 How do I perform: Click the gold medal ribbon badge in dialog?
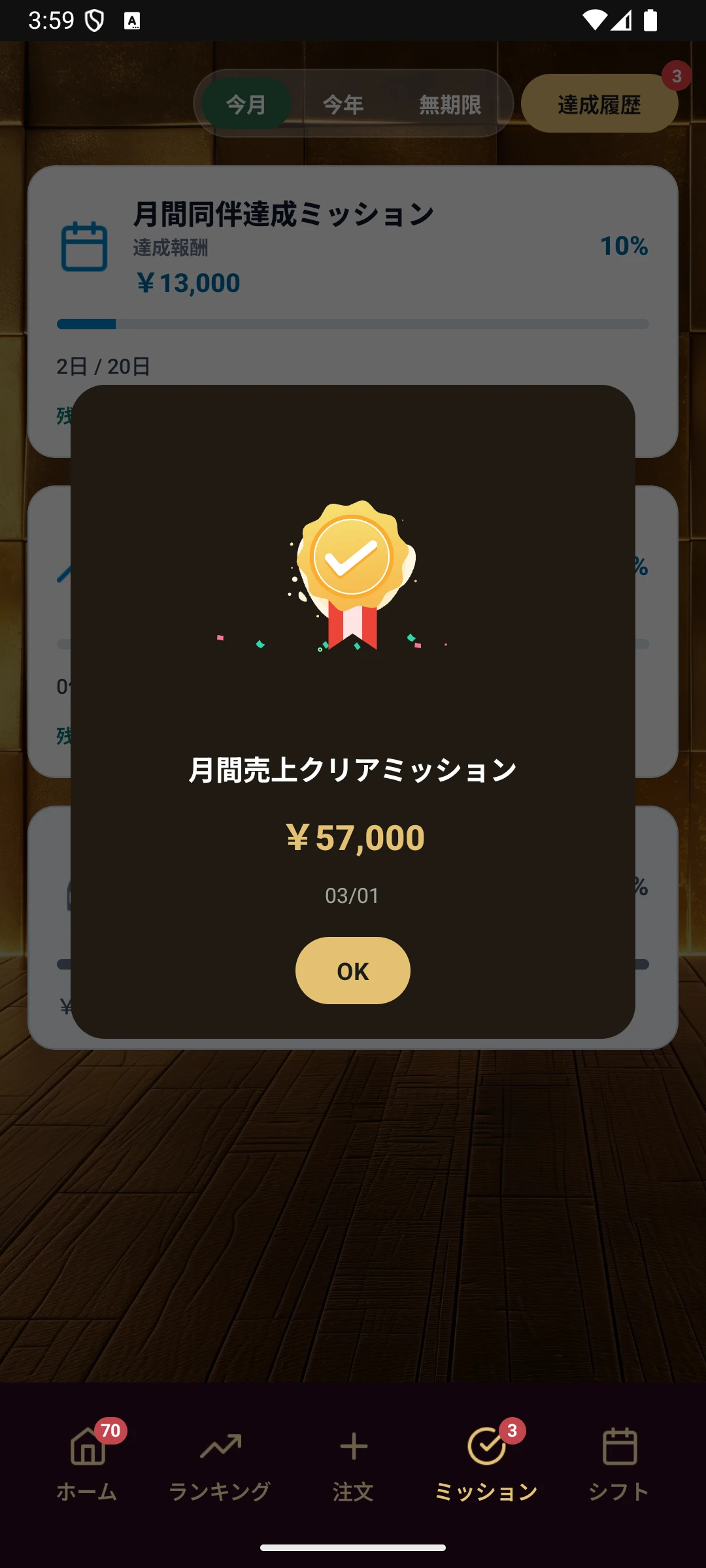click(352, 575)
